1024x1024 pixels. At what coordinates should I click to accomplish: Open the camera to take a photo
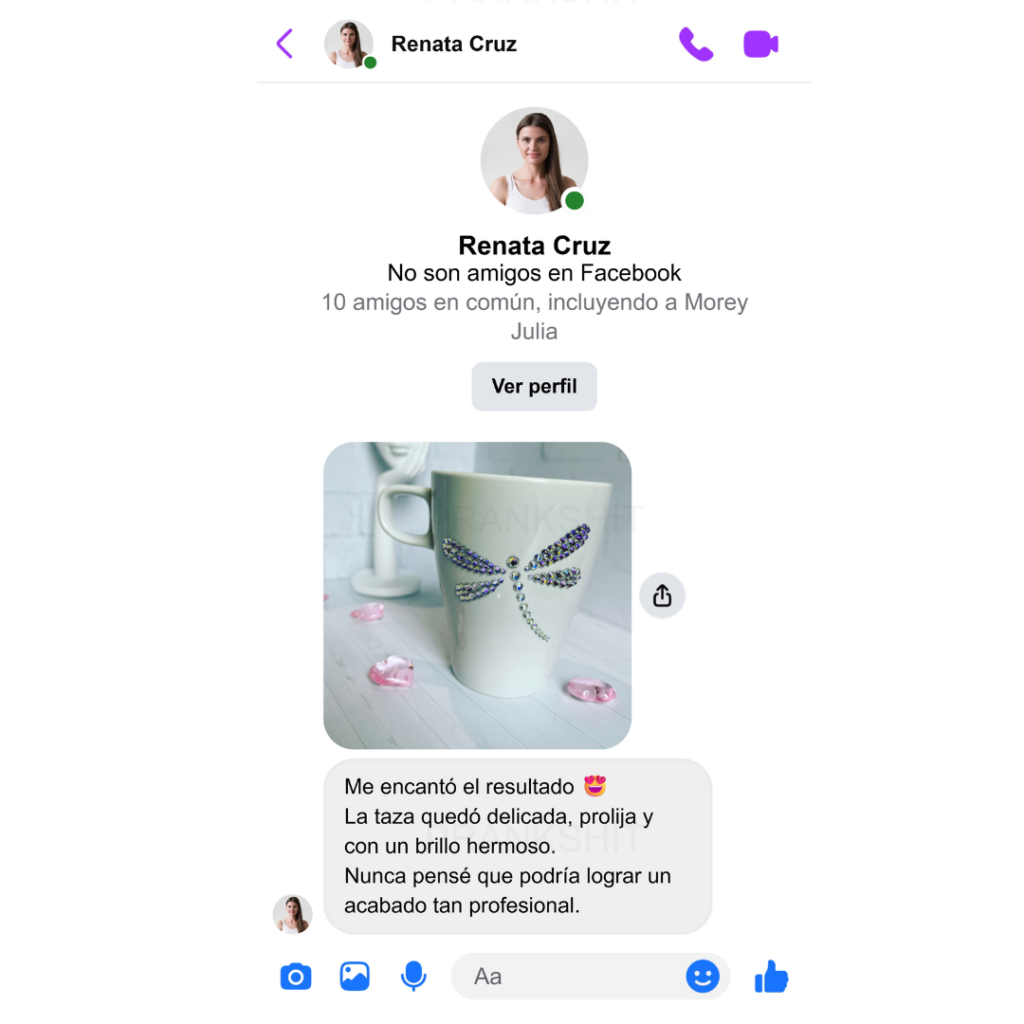(x=296, y=976)
